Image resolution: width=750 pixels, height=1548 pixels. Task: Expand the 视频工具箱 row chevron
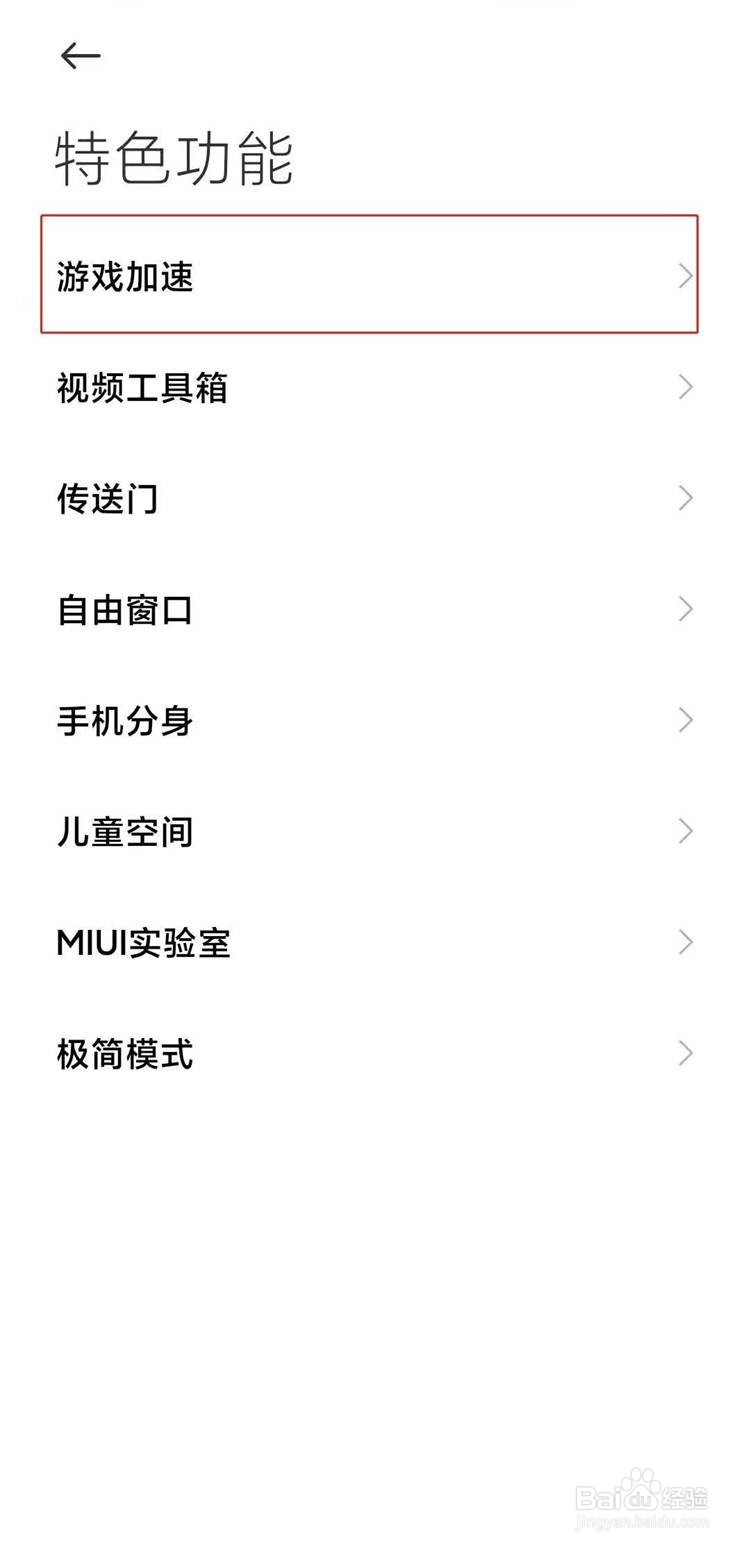pyautogui.click(x=684, y=388)
